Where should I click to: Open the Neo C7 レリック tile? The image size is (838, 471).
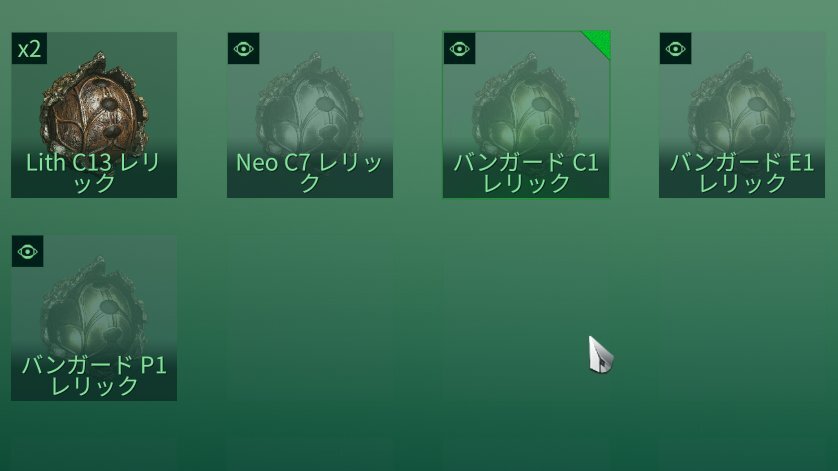[x=310, y=114]
